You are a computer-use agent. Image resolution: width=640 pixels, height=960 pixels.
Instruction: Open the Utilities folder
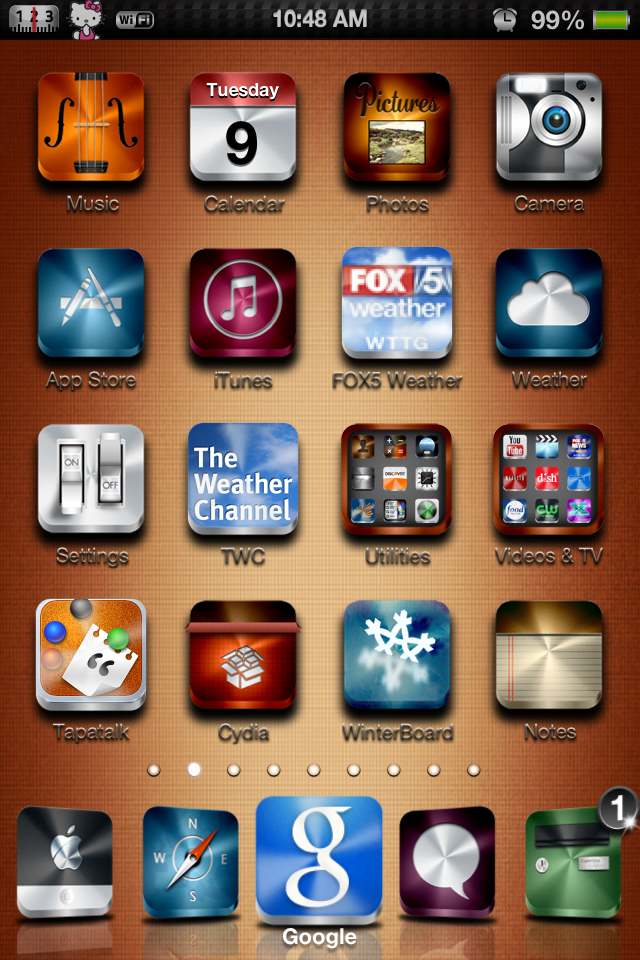tap(396, 479)
